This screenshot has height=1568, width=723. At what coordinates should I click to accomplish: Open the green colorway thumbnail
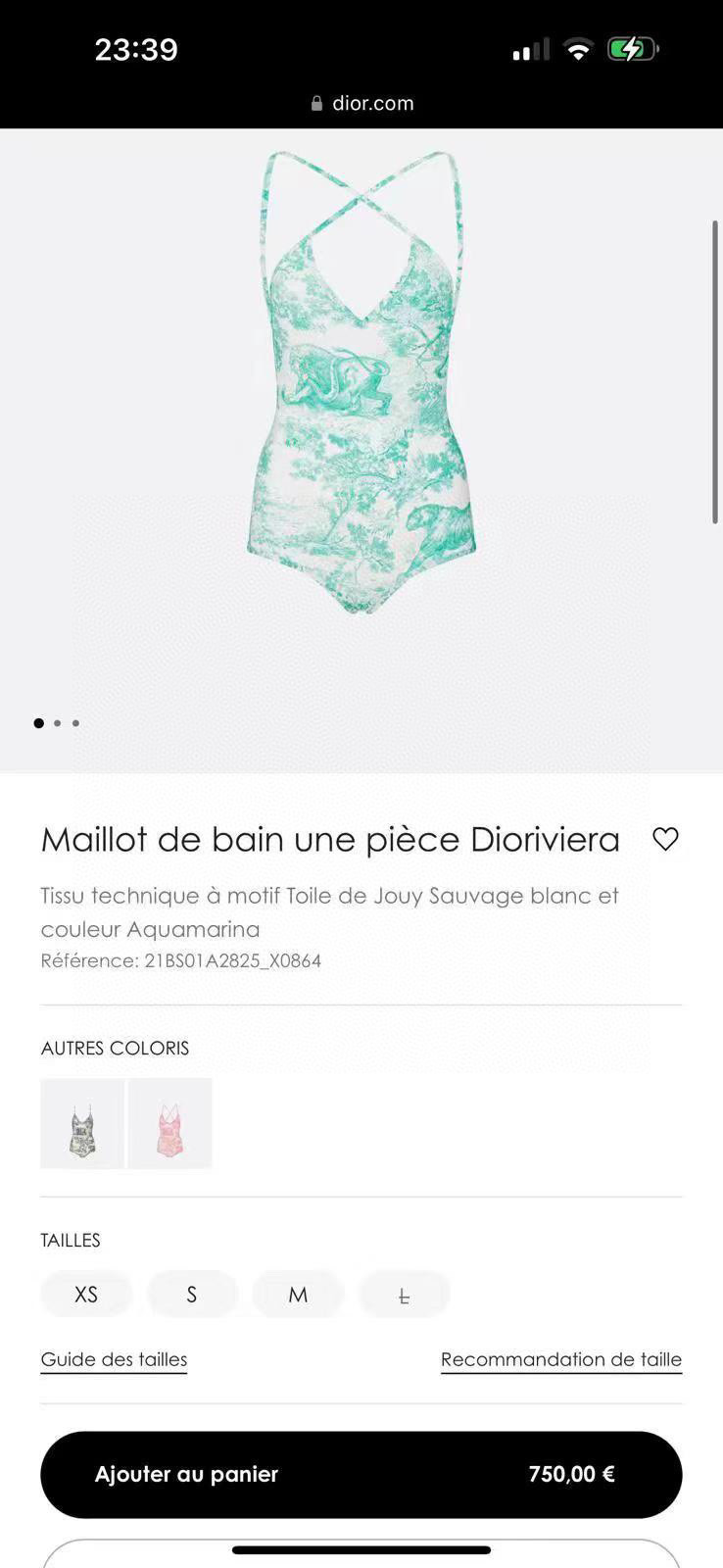click(80, 1123)
